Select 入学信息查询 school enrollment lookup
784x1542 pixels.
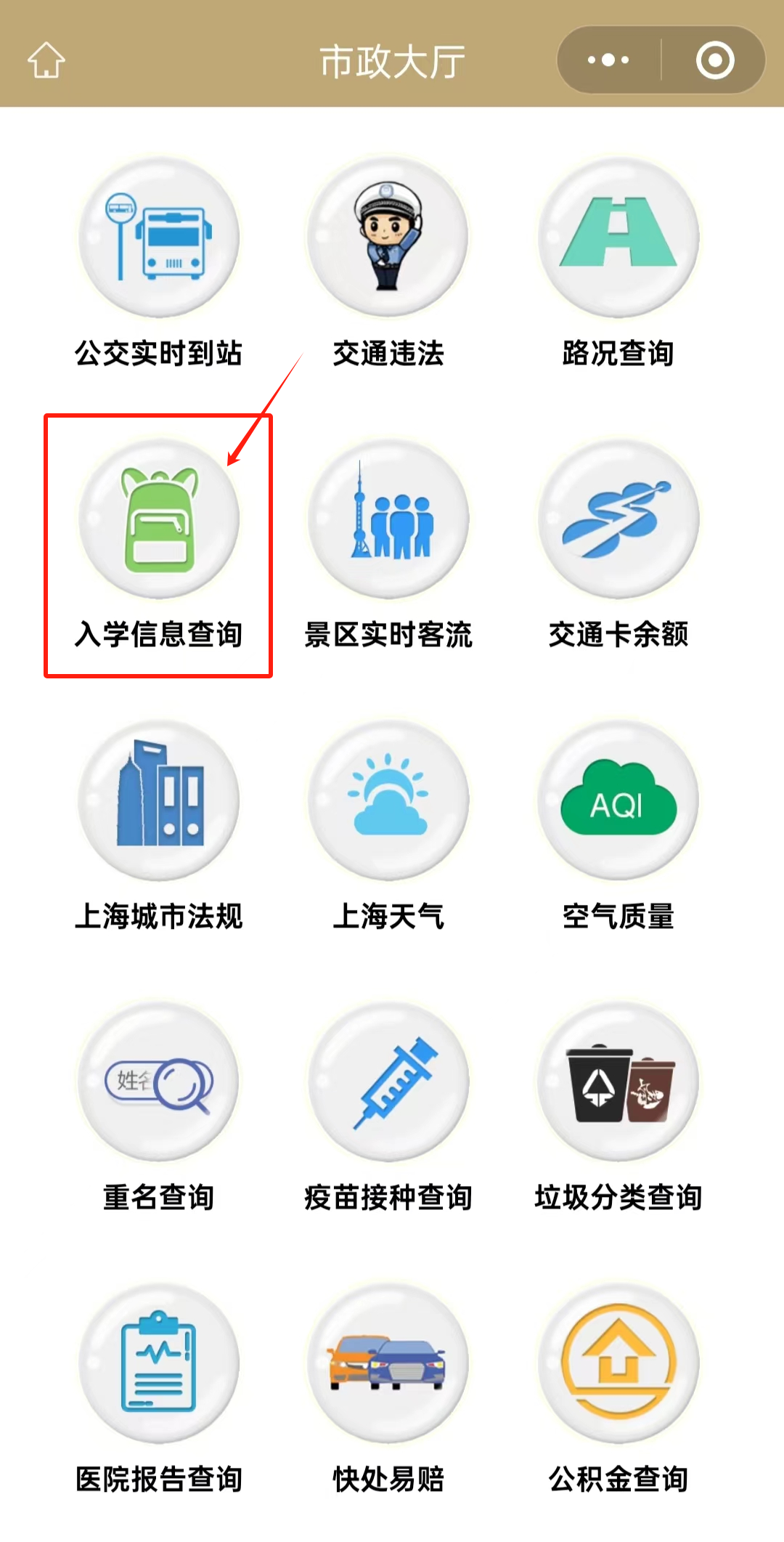(159, 519)
